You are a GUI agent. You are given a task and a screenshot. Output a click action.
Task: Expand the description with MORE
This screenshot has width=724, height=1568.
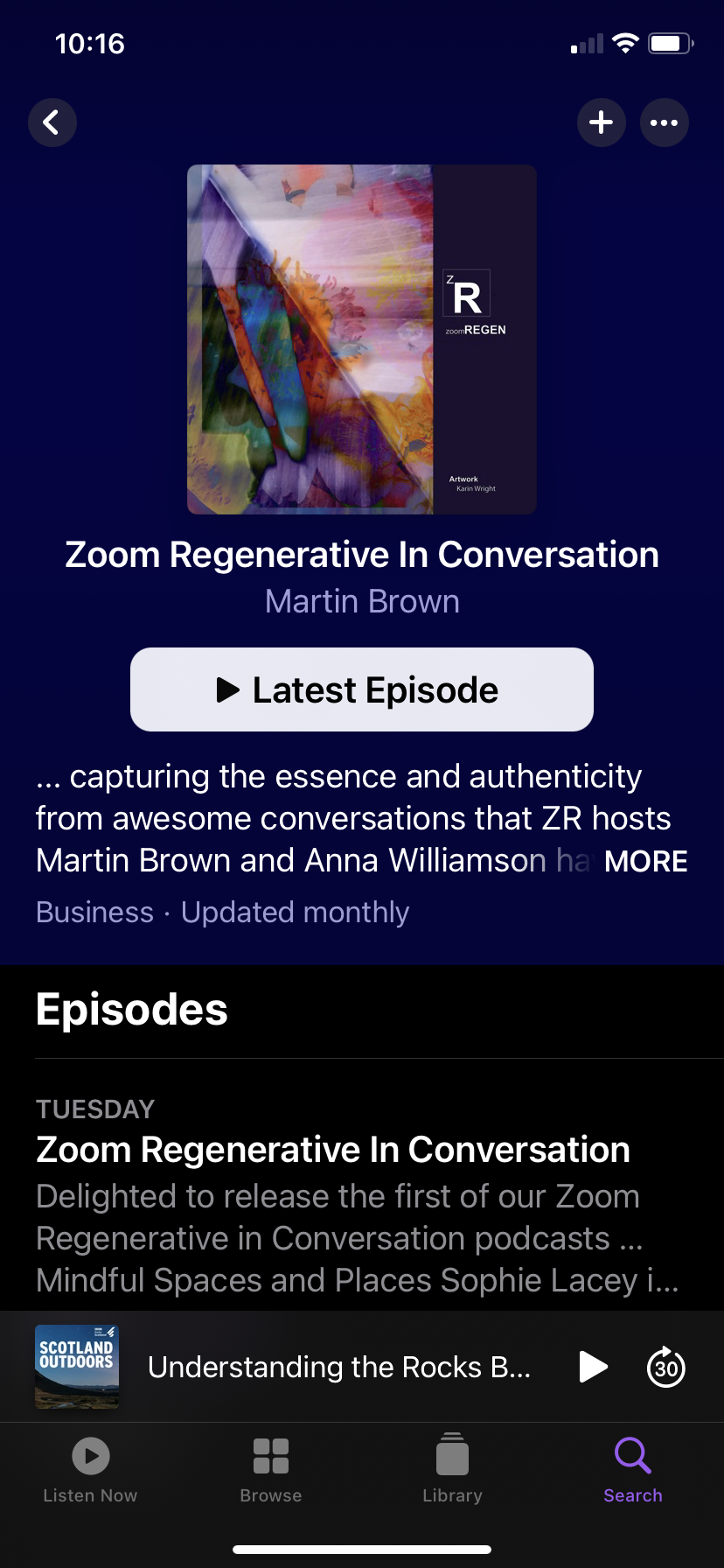point(645,861)
